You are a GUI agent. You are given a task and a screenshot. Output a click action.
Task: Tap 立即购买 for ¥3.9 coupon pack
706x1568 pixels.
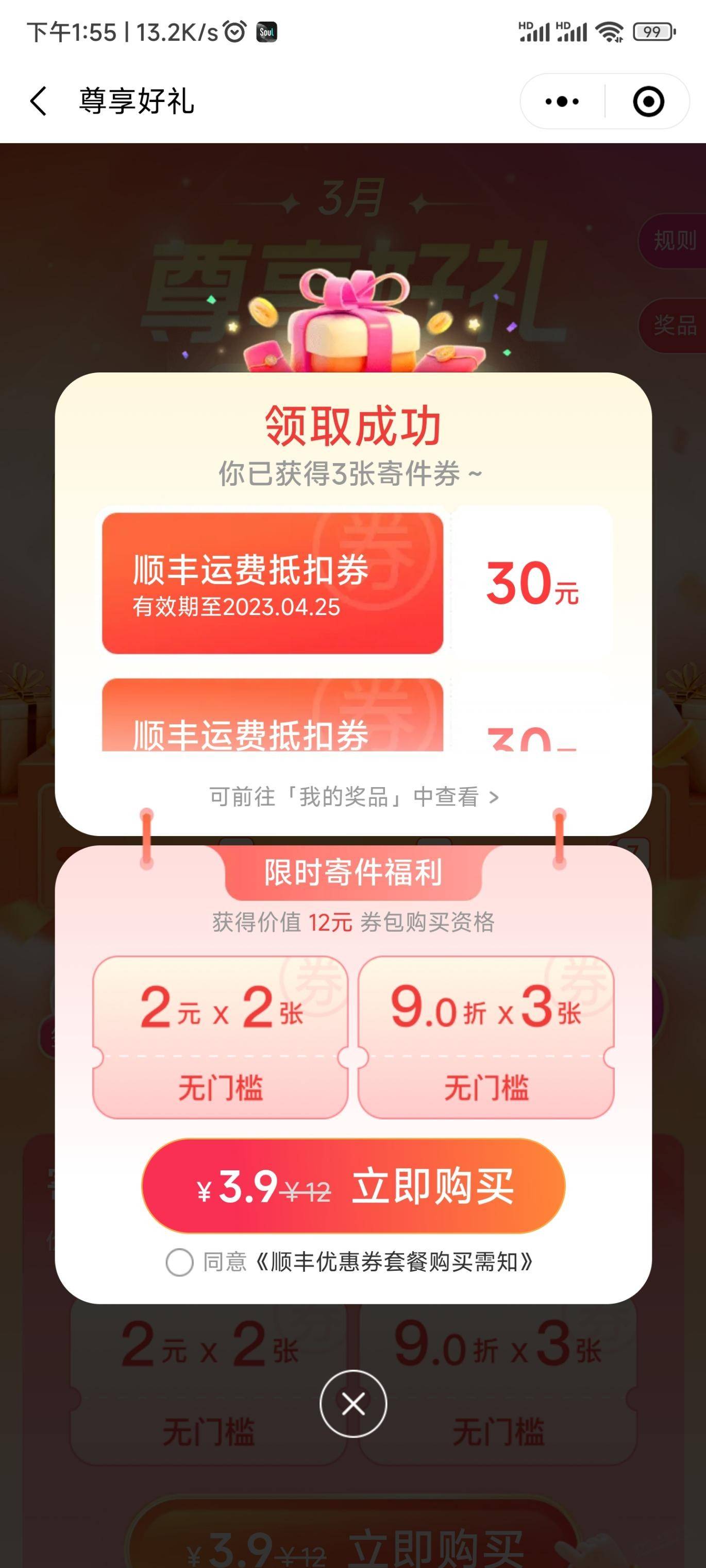[354, 1186]
